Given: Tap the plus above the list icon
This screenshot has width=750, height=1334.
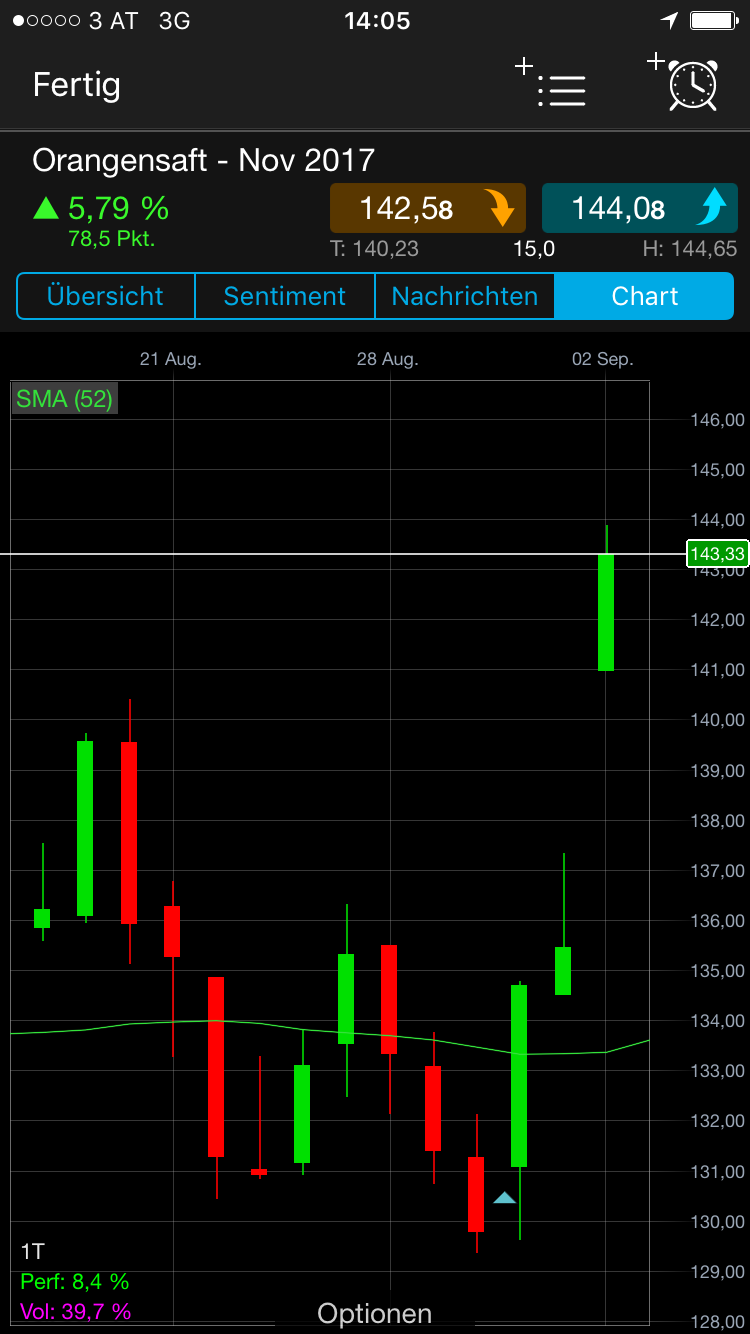Looking at the screenshot, I should coord(524,67).
